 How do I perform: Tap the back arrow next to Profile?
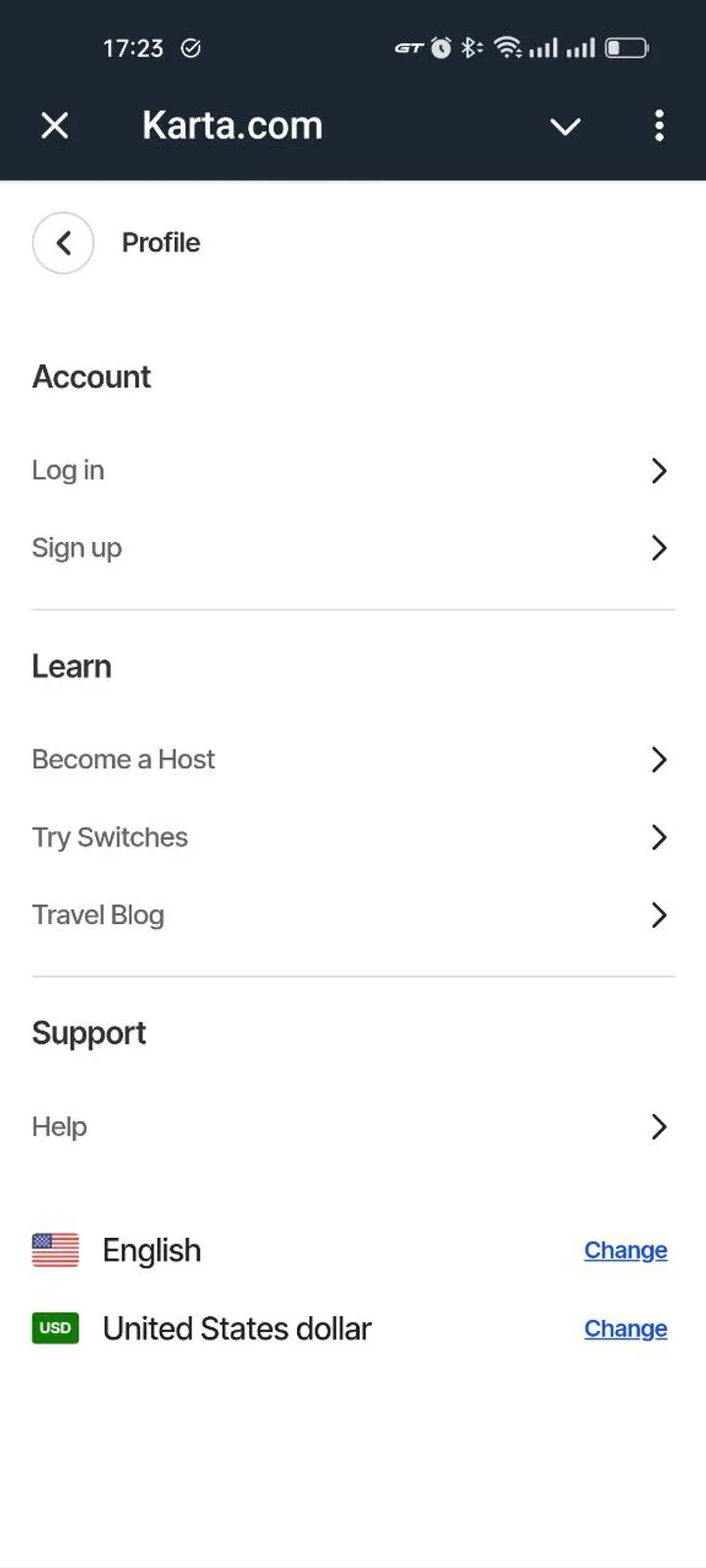coord(63,242)
